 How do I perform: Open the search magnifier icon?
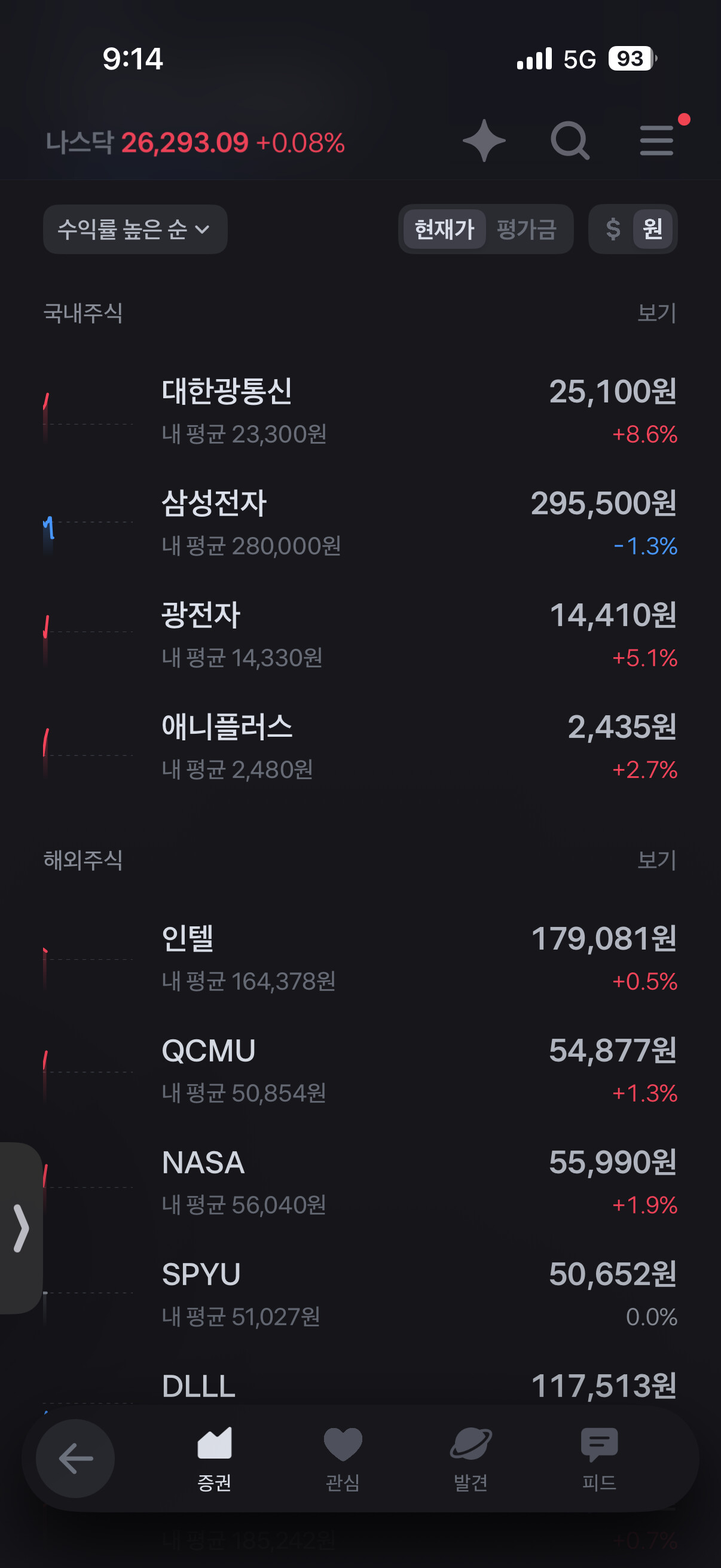[x=570, y=141]
